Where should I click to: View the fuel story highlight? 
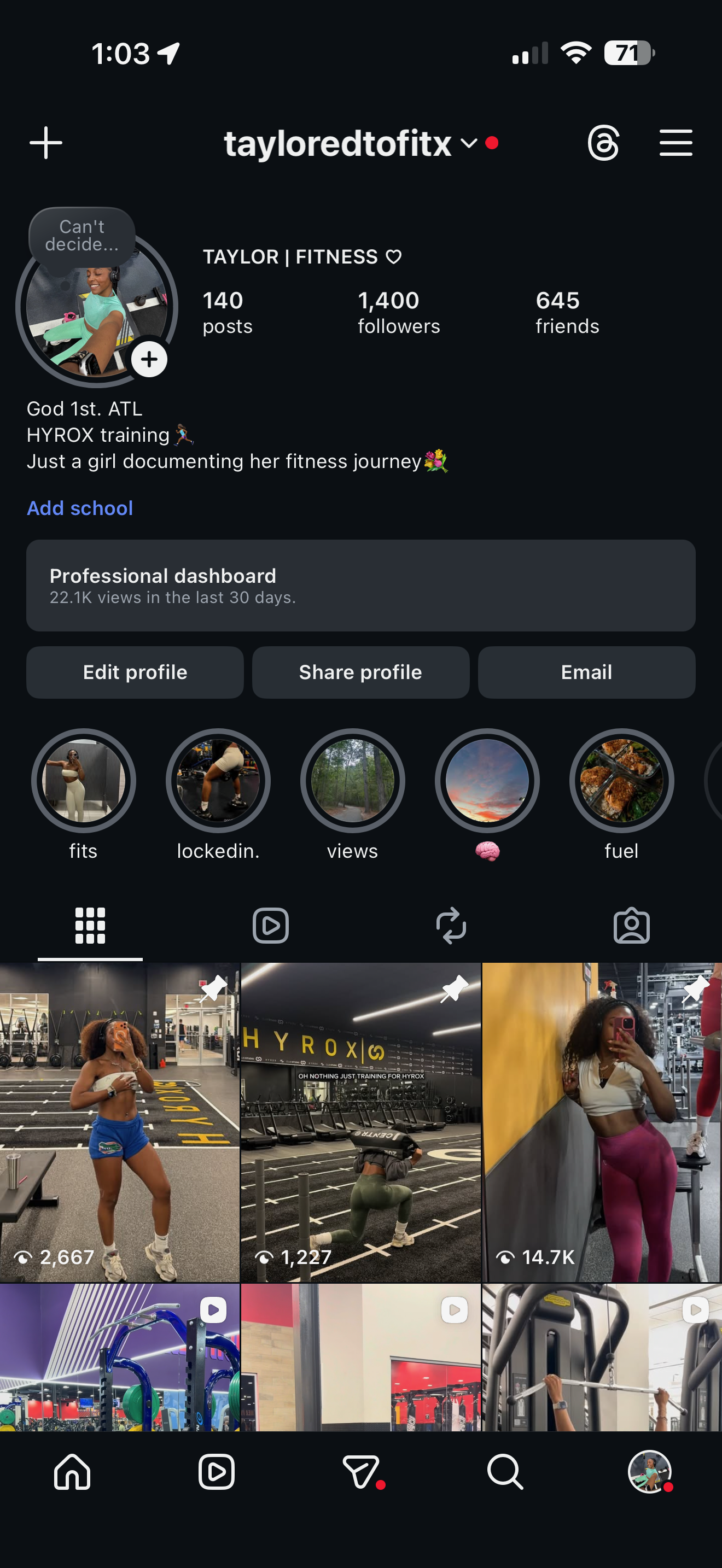pos(621,781)
